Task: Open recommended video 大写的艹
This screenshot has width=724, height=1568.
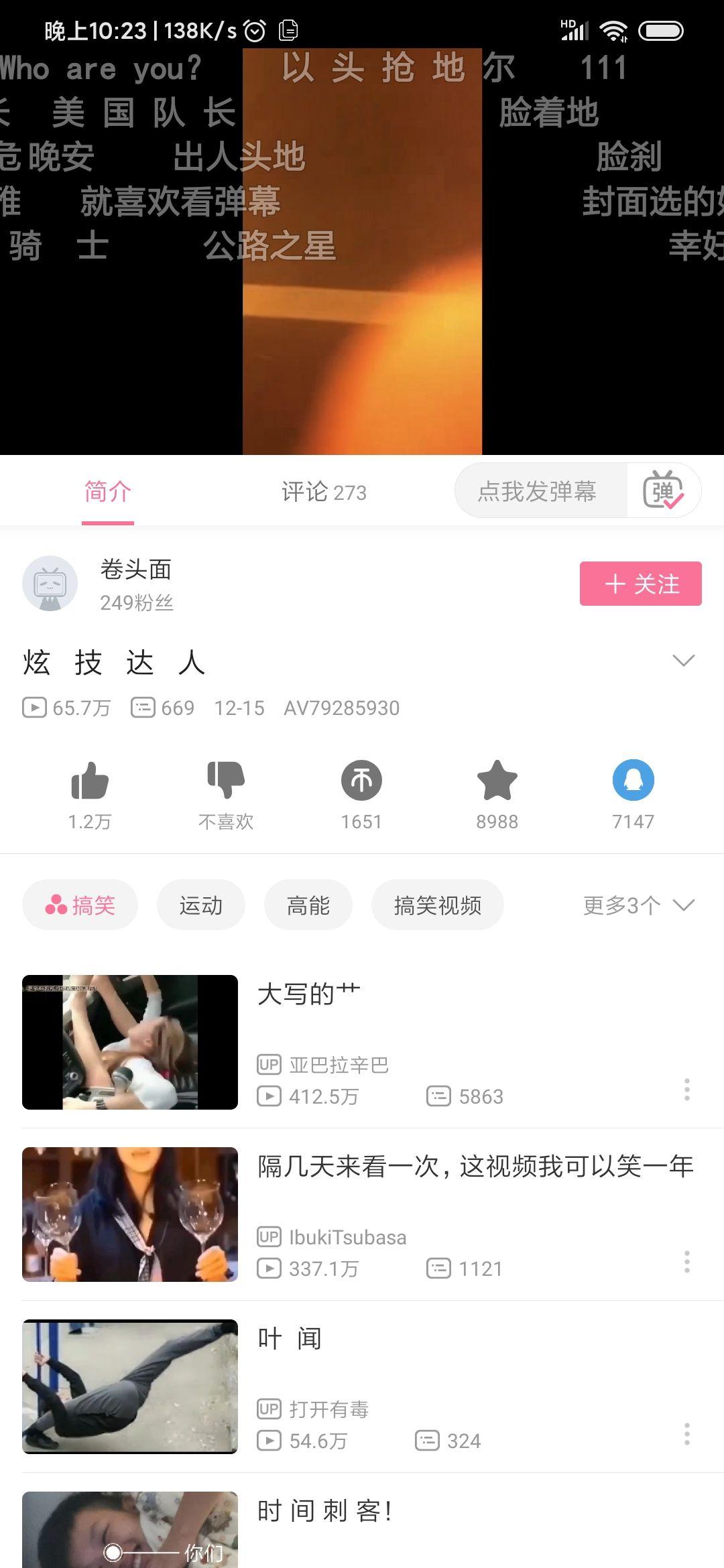Action: coord(308,994)
